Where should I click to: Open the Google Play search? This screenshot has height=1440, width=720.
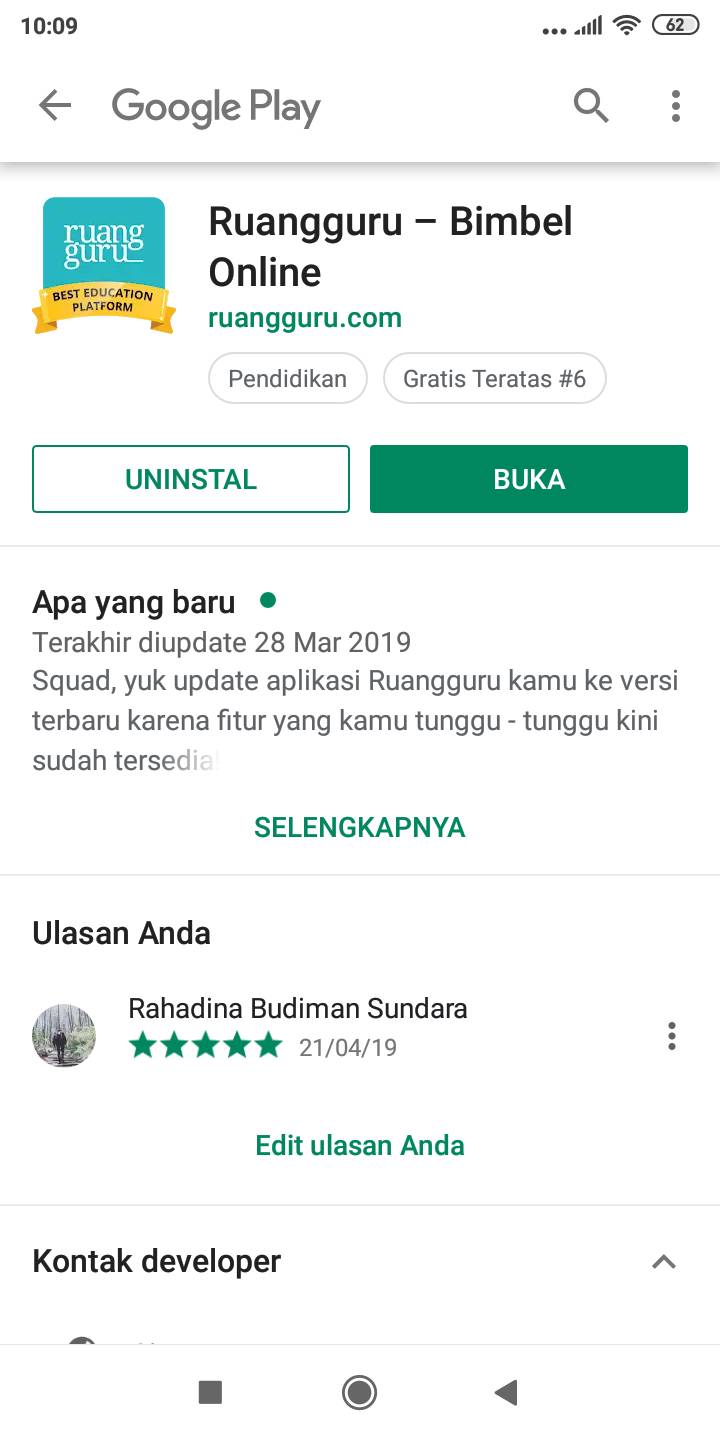[590, 105]
